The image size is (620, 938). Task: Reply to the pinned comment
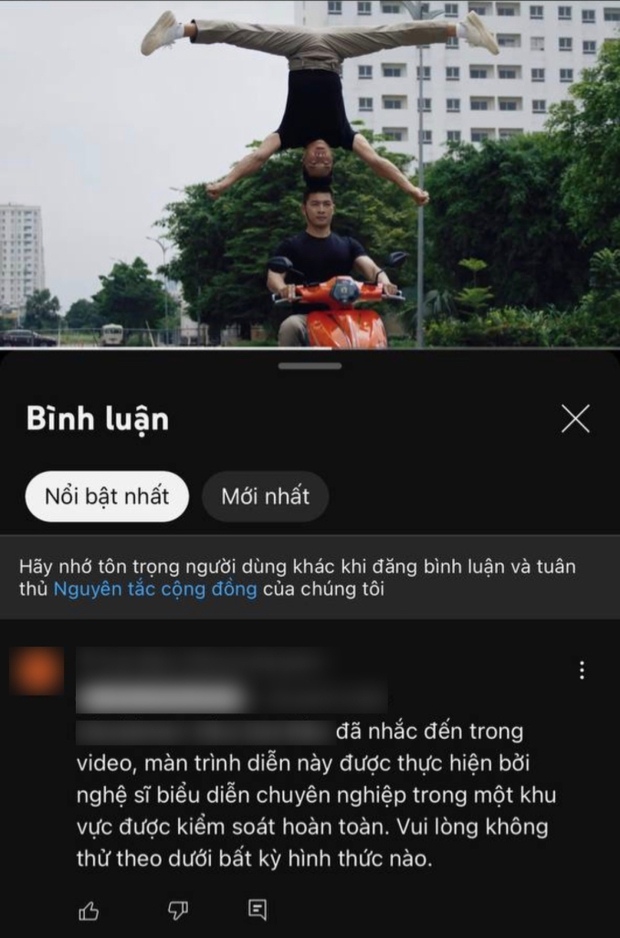(x=257, y=909)
